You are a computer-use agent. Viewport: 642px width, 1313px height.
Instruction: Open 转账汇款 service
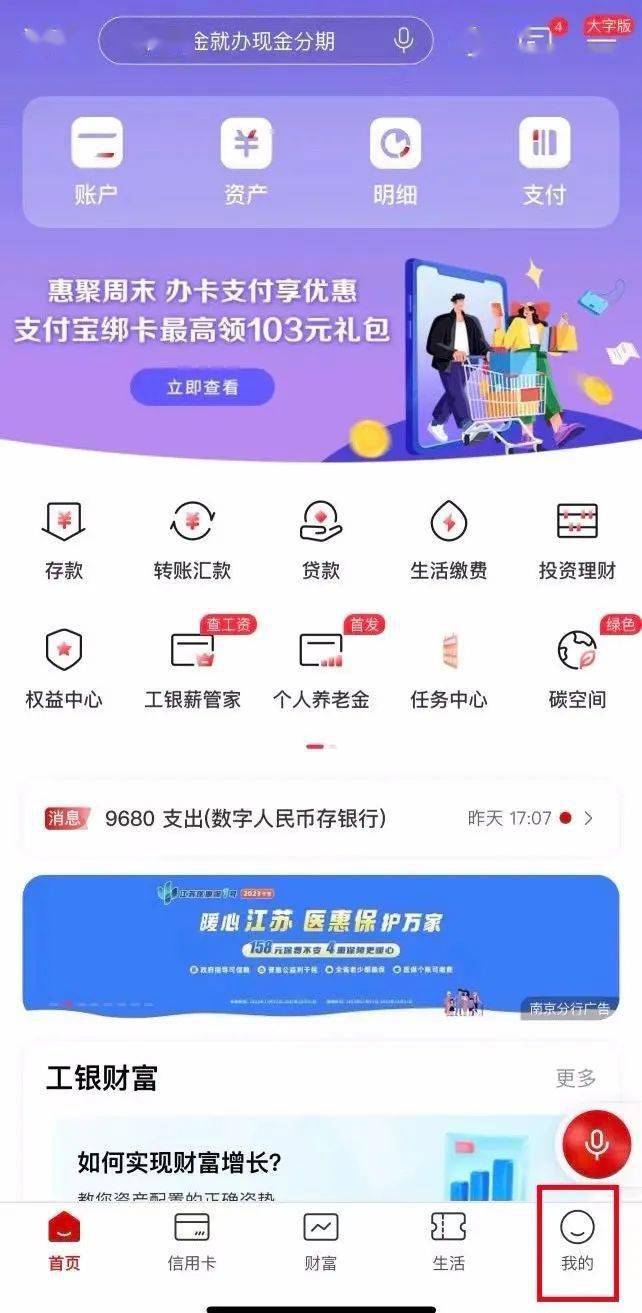coord(192,540)
